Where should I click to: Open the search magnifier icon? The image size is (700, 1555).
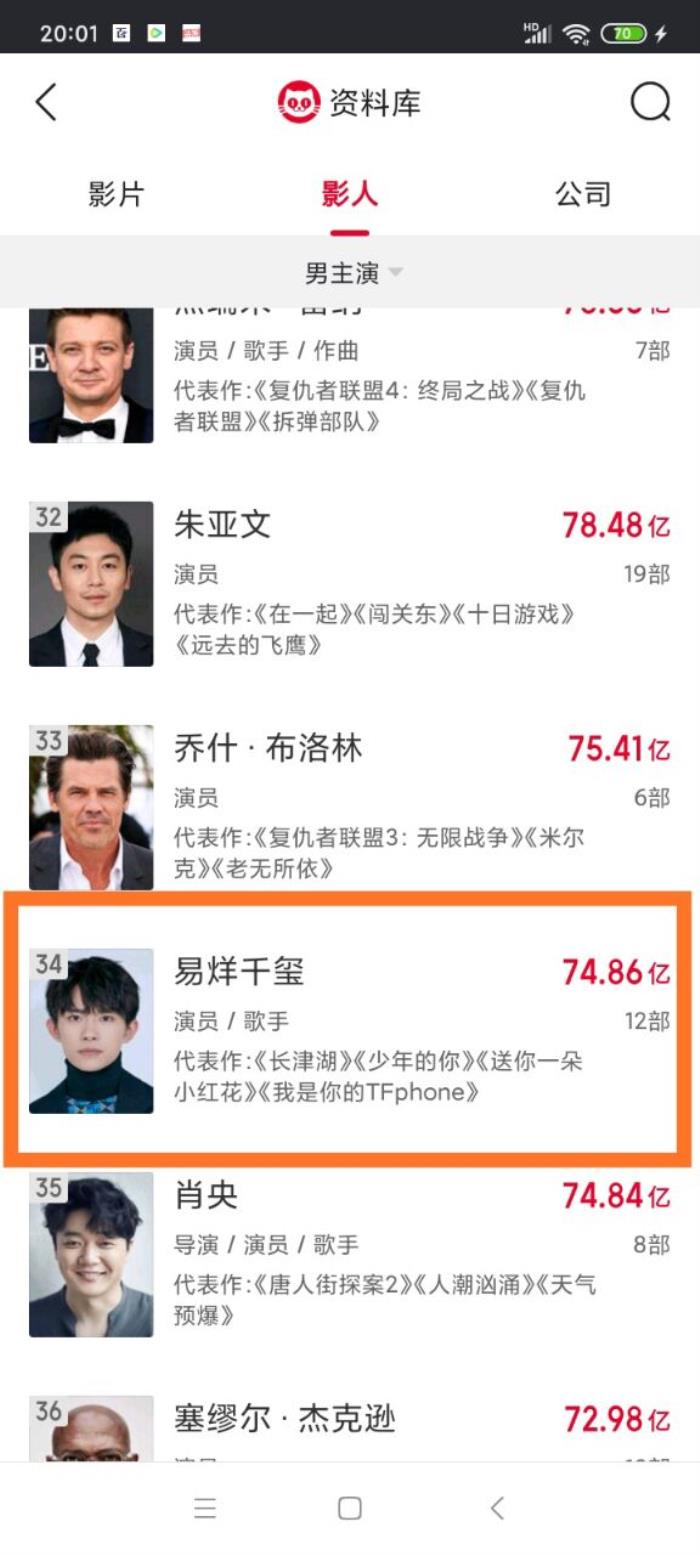pyautogui.click(x=650, y=102)
